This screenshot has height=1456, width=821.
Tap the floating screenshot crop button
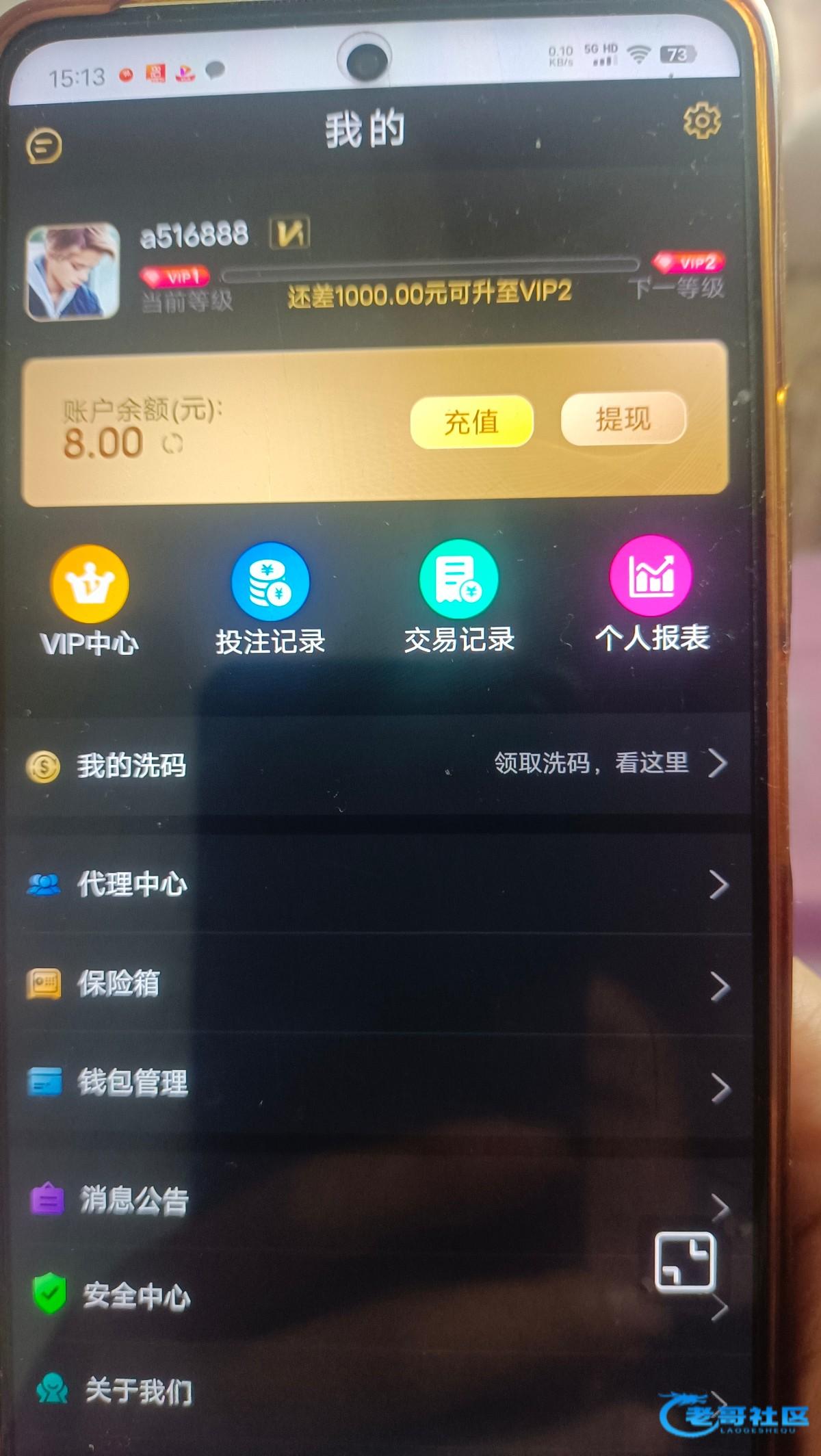tap(685, 1262)
